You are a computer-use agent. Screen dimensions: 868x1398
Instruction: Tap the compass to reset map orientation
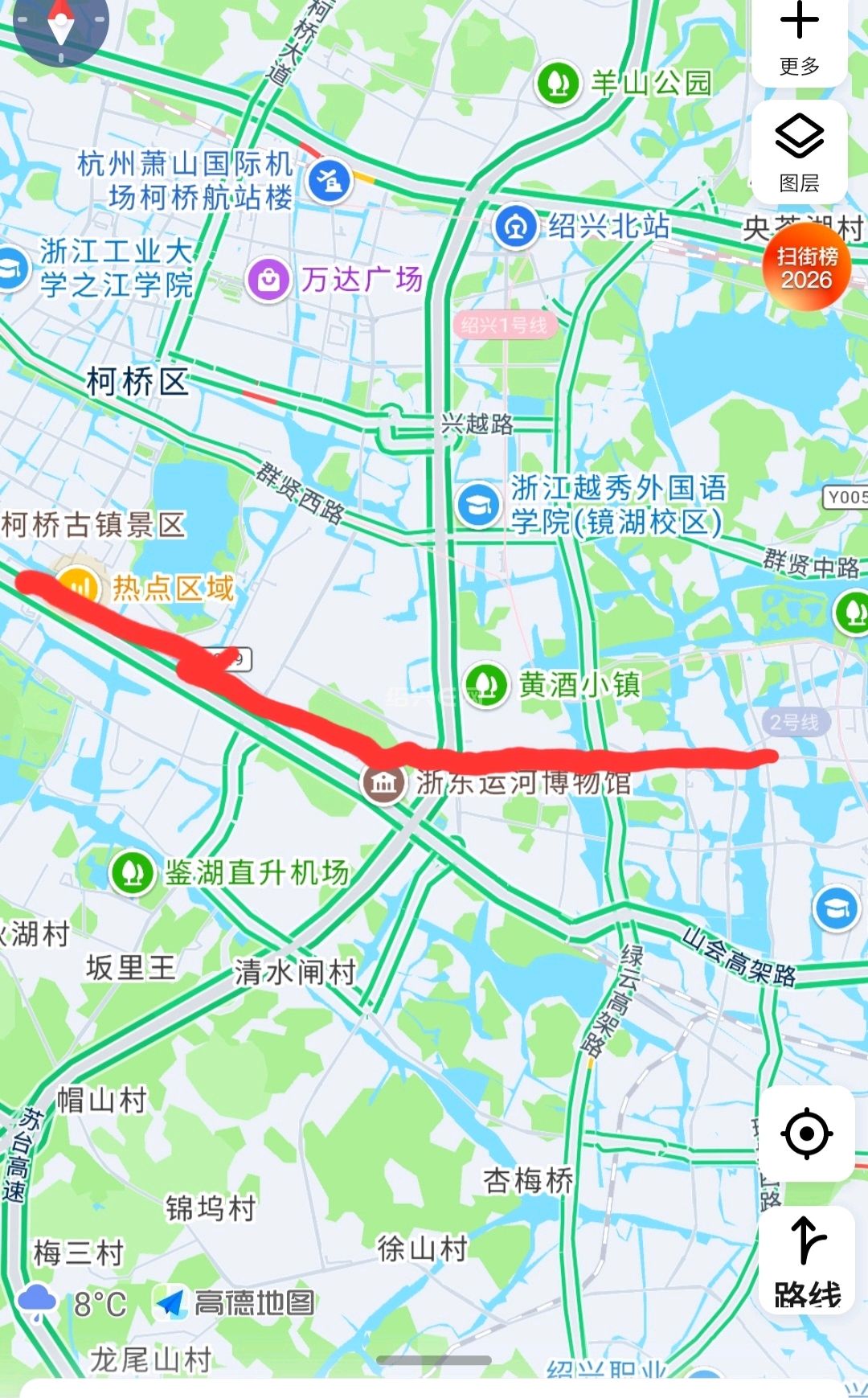[60, 24]
